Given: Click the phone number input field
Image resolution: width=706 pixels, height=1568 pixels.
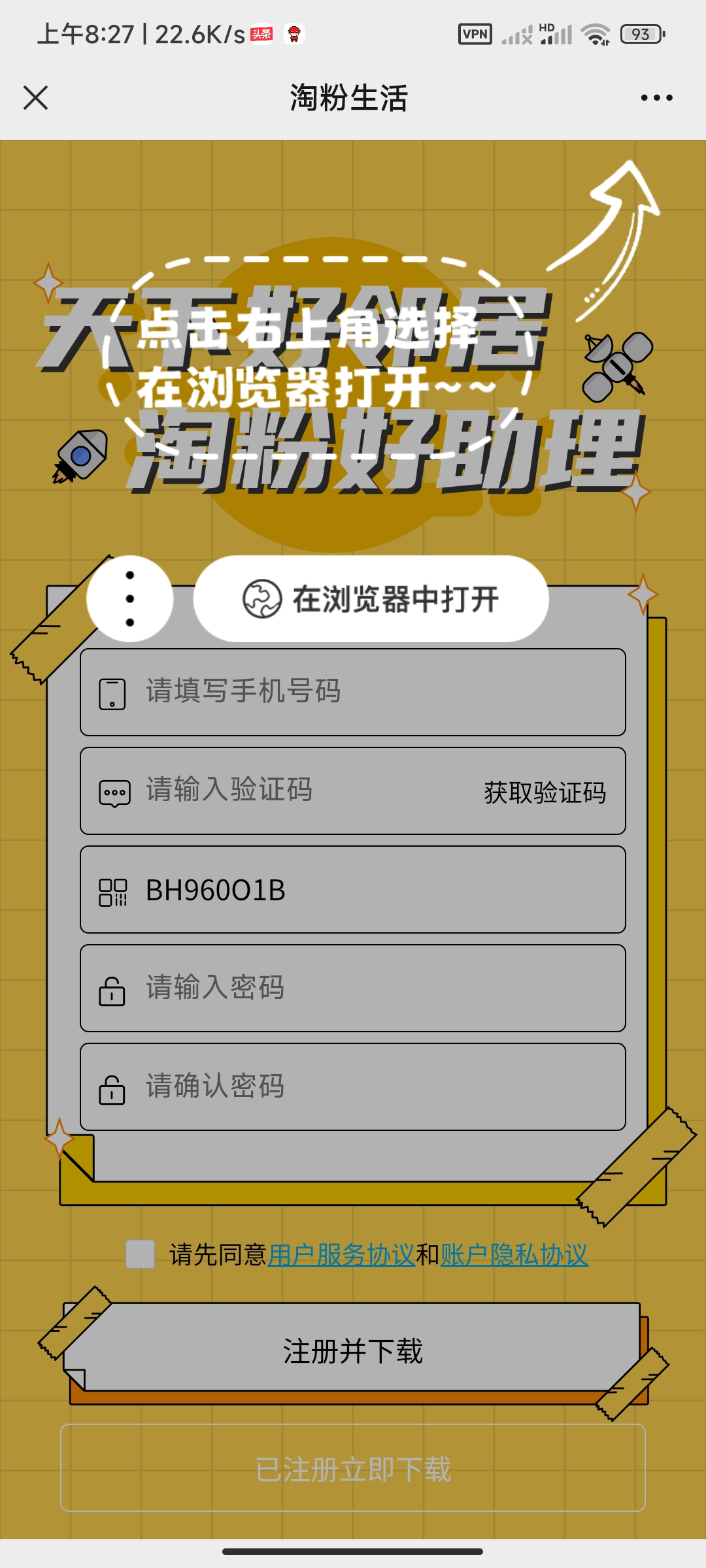Looking at the screenshot, I should pos(353,693).
